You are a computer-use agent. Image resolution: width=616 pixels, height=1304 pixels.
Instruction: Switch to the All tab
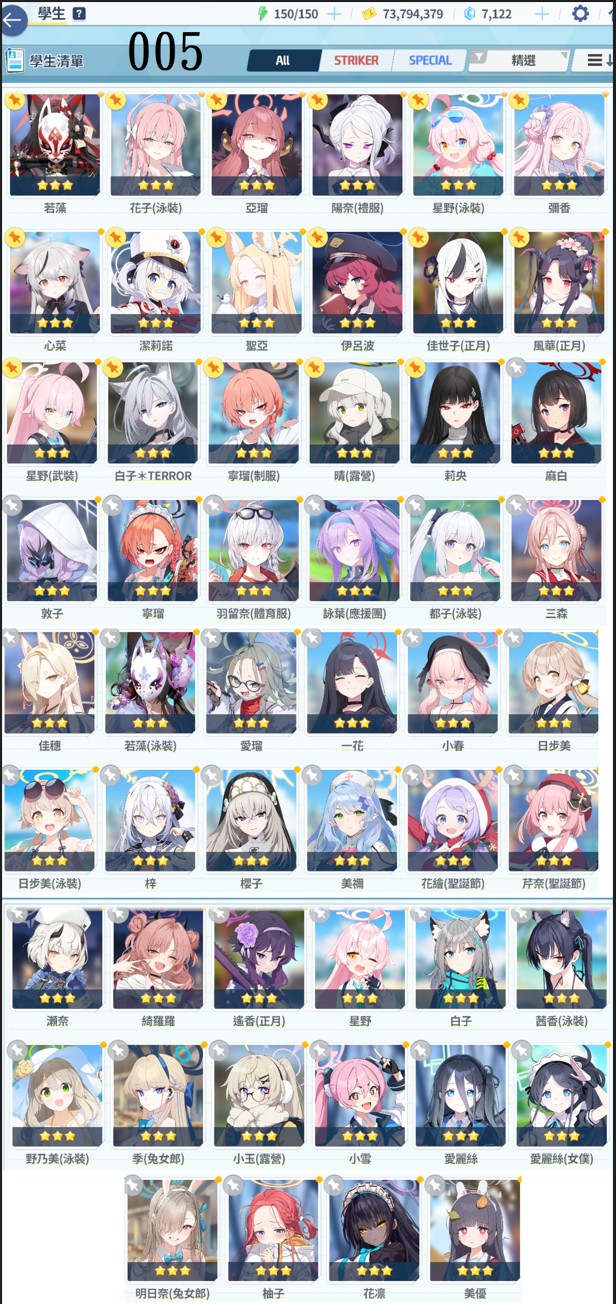(282, 60)
